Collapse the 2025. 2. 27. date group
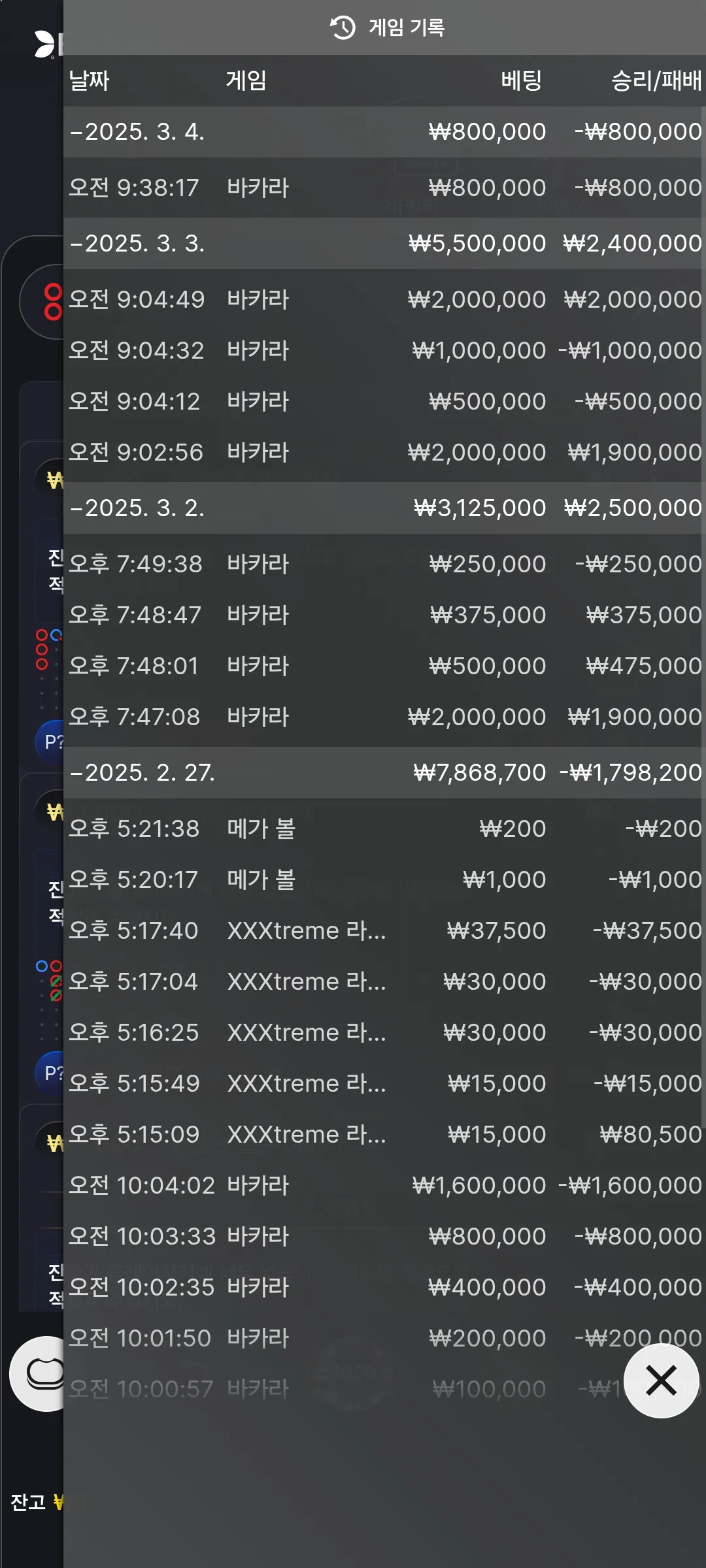The height and width of the screenshot is (1568, 706). tap(384, 773)
